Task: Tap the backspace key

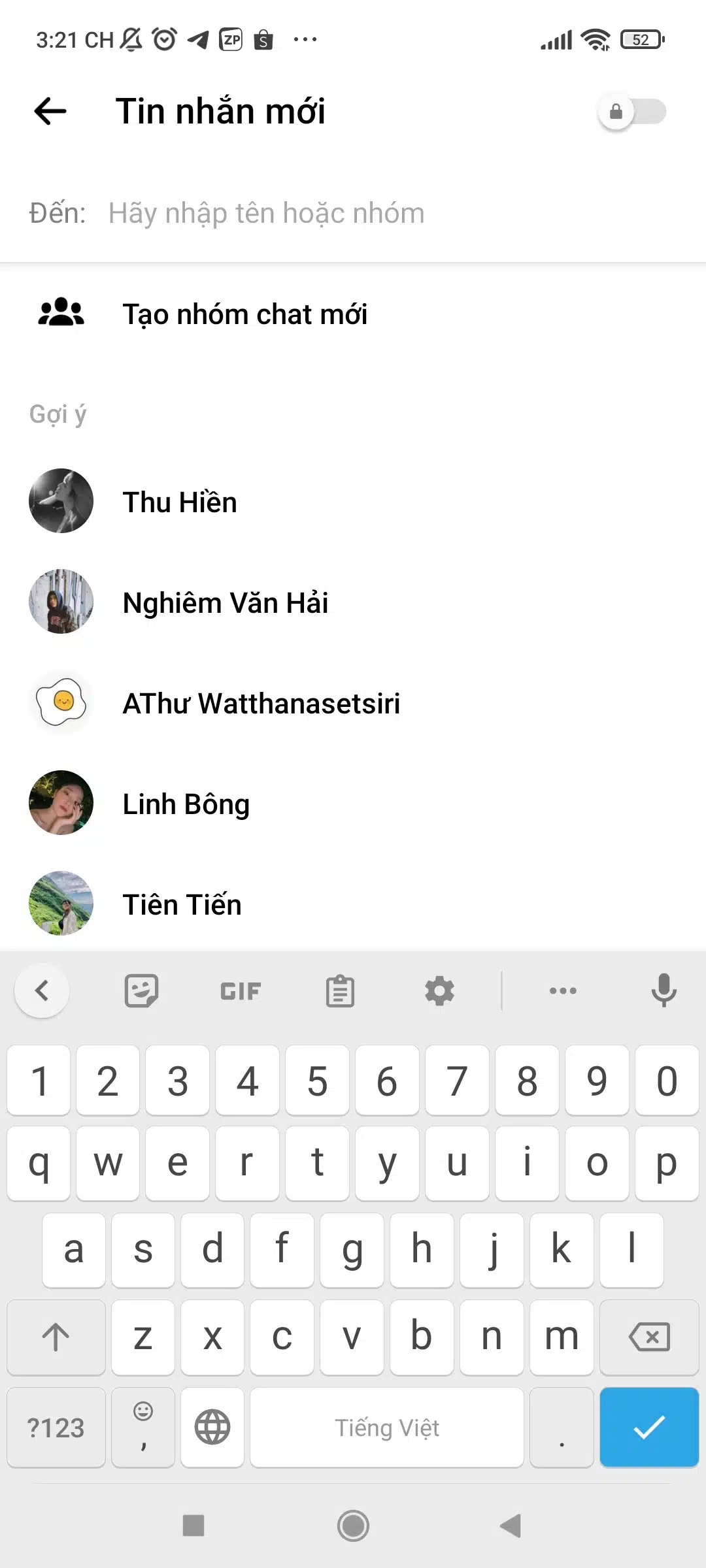Action: point(649,1337)
